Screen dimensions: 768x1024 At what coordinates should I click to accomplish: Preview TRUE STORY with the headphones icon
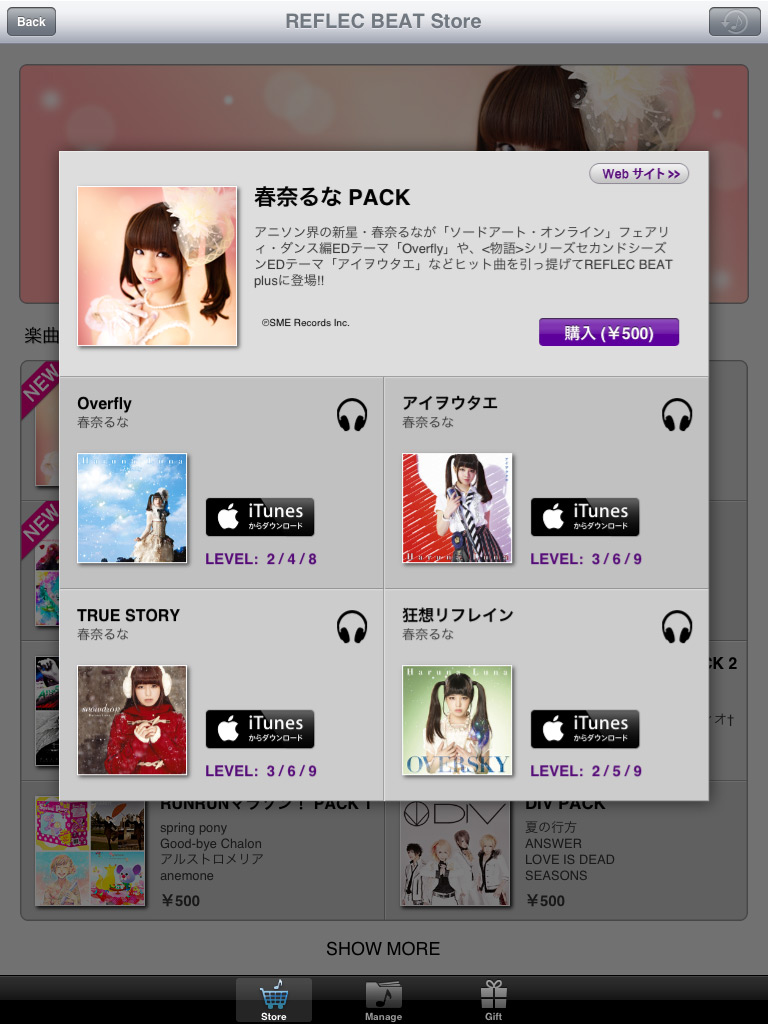coord(352,627)
